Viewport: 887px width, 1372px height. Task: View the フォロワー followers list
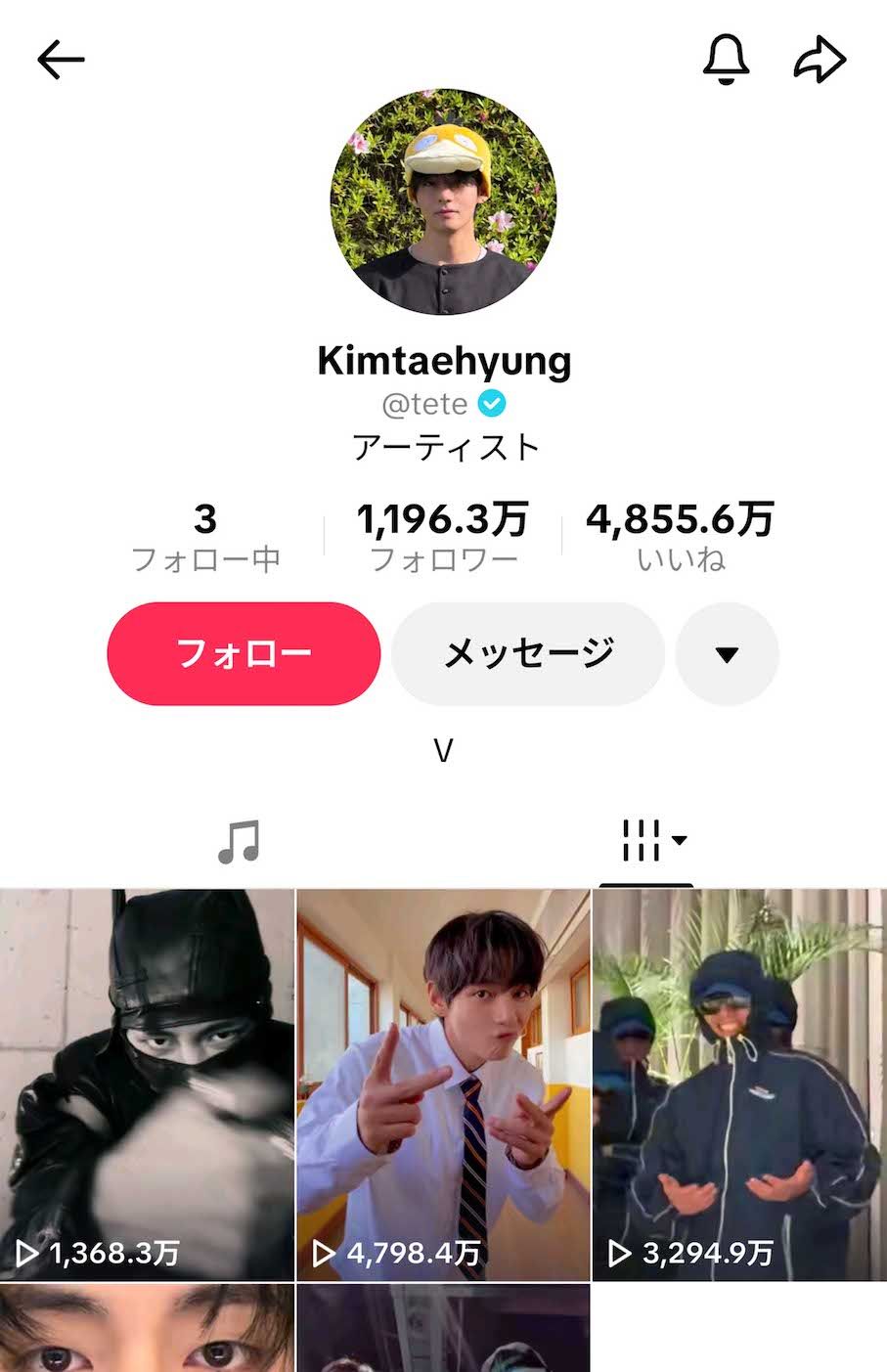(x=443, y=537)
